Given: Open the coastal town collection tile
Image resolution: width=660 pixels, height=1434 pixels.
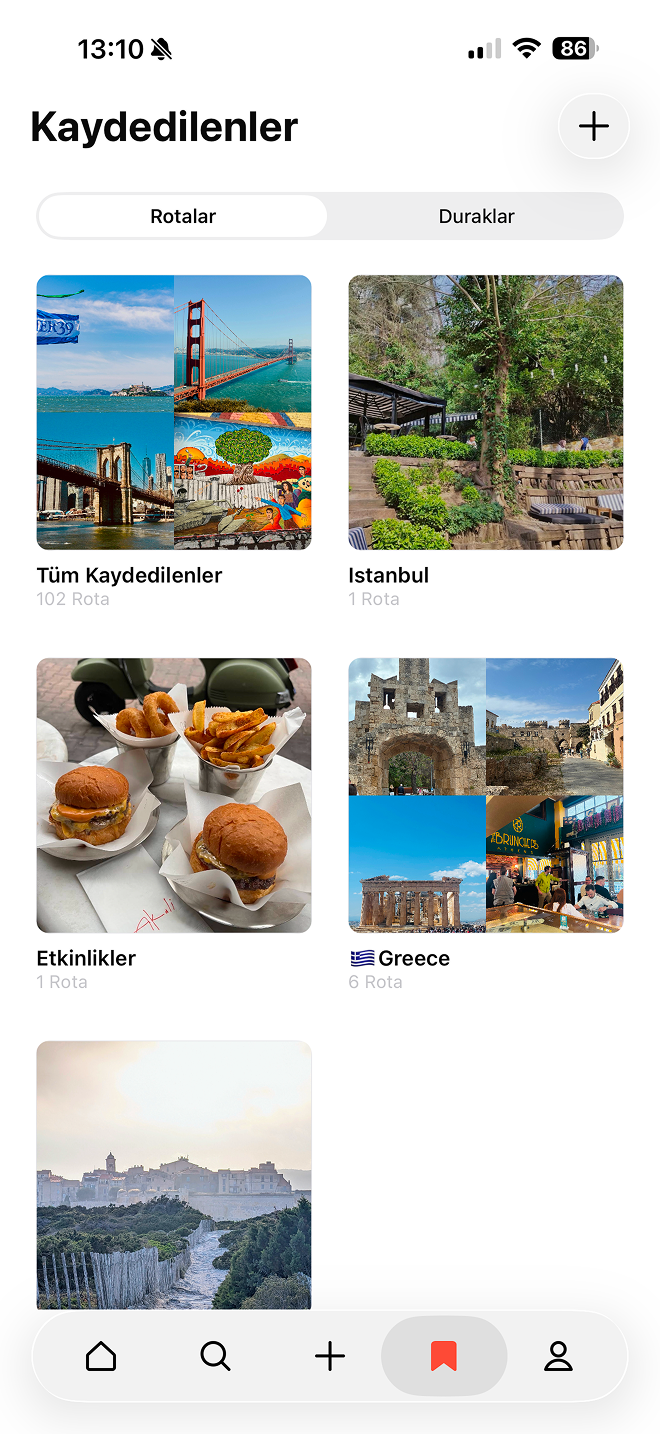Looking at the screenshot, I should click(174, 1175).
